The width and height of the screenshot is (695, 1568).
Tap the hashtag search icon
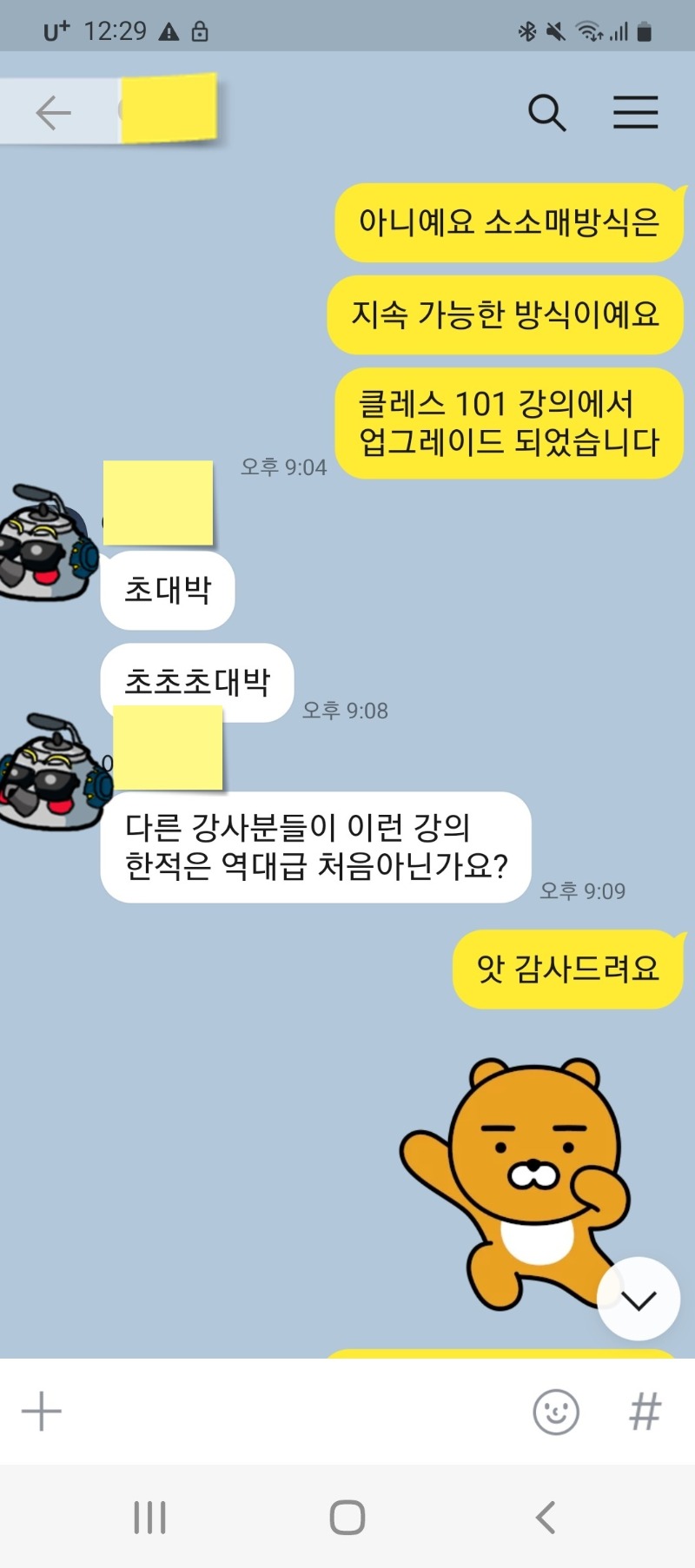coord(645,1412)
